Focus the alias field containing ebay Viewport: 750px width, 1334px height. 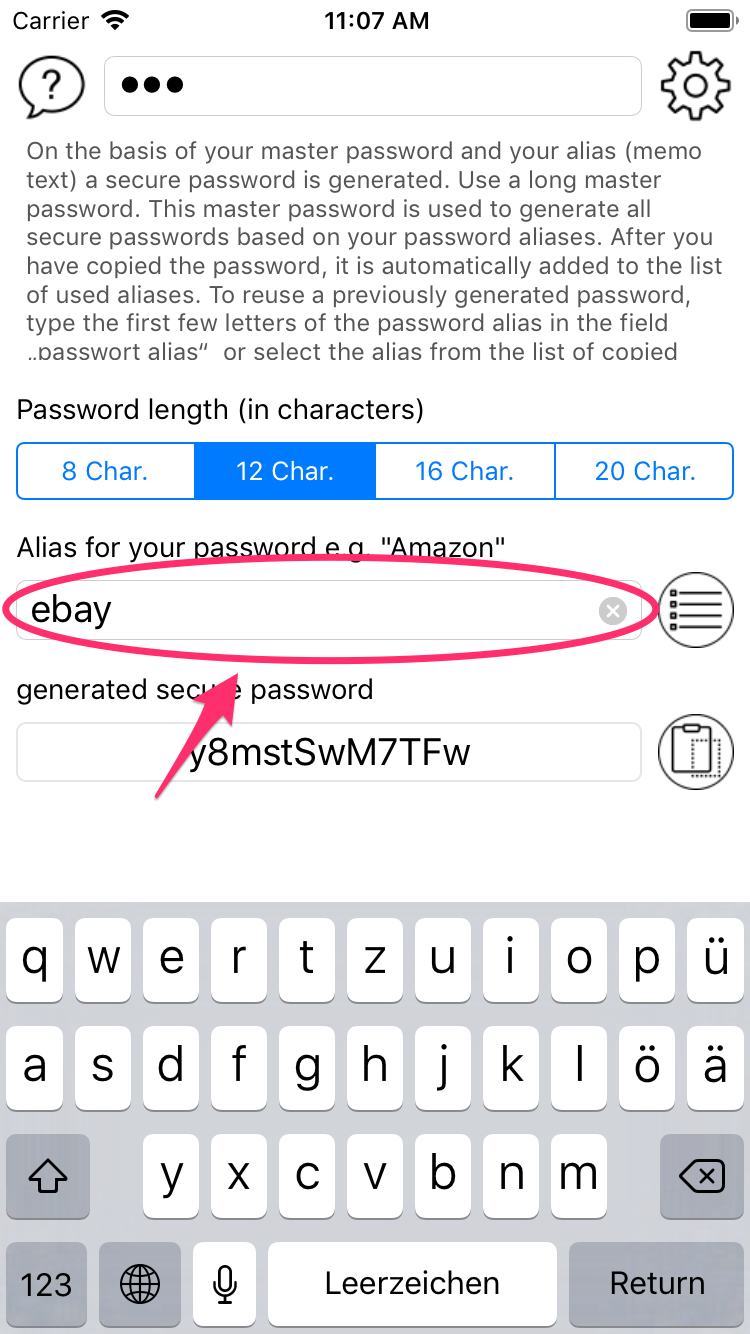coord(300,610)
